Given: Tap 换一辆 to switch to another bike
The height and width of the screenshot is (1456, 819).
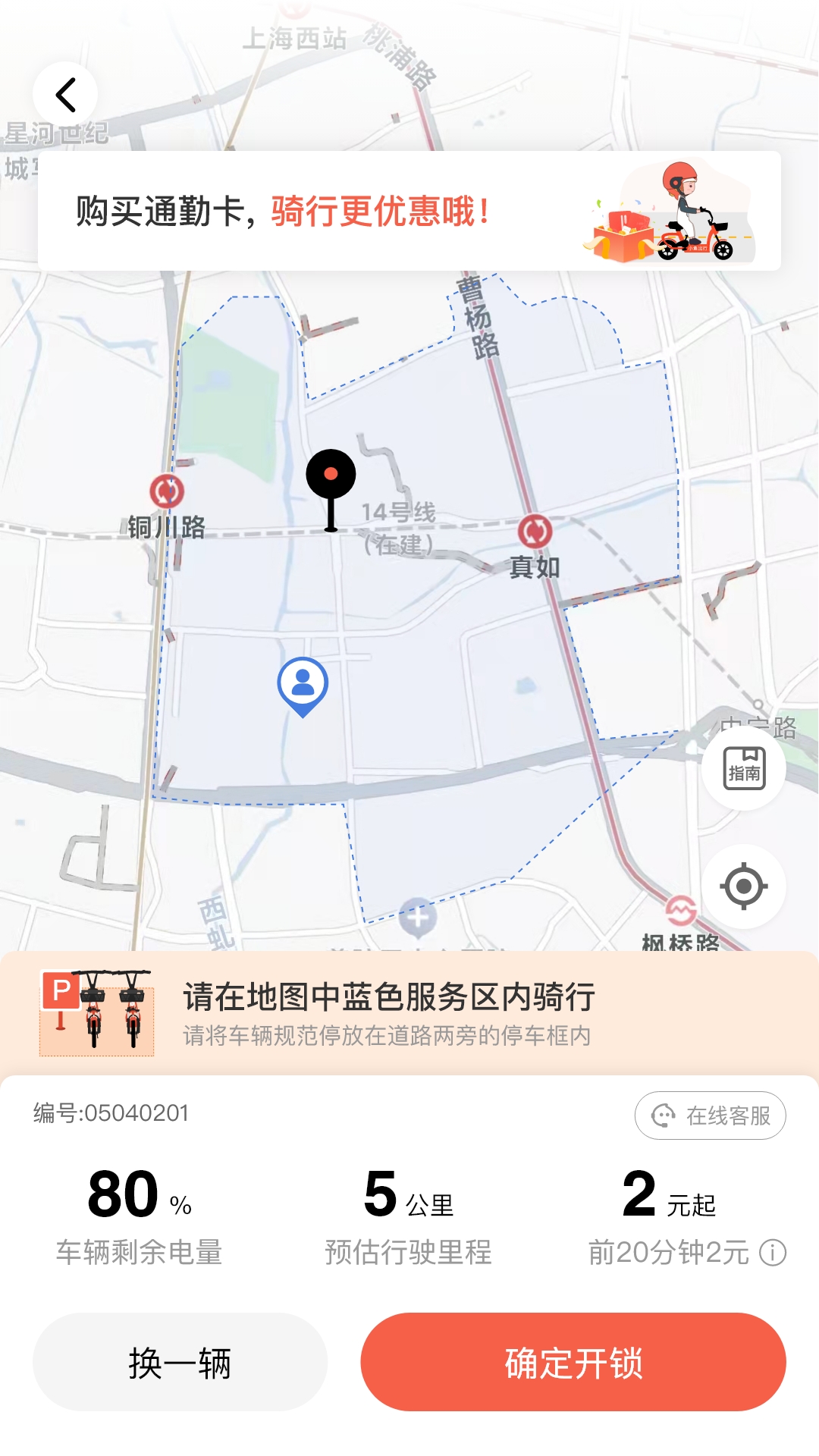Looking at the screenshot, I should pos(180,1362).
